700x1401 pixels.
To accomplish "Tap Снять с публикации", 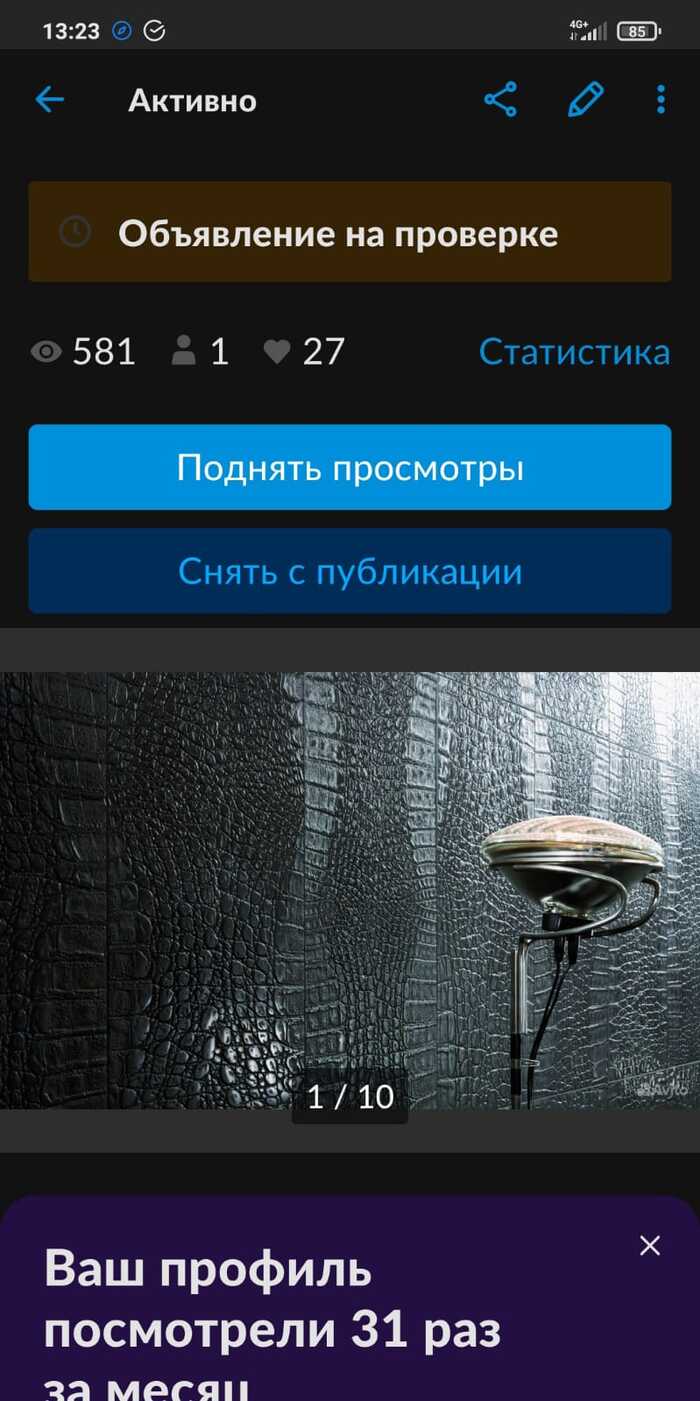I will pyautogui.click(x=350, y=571).
